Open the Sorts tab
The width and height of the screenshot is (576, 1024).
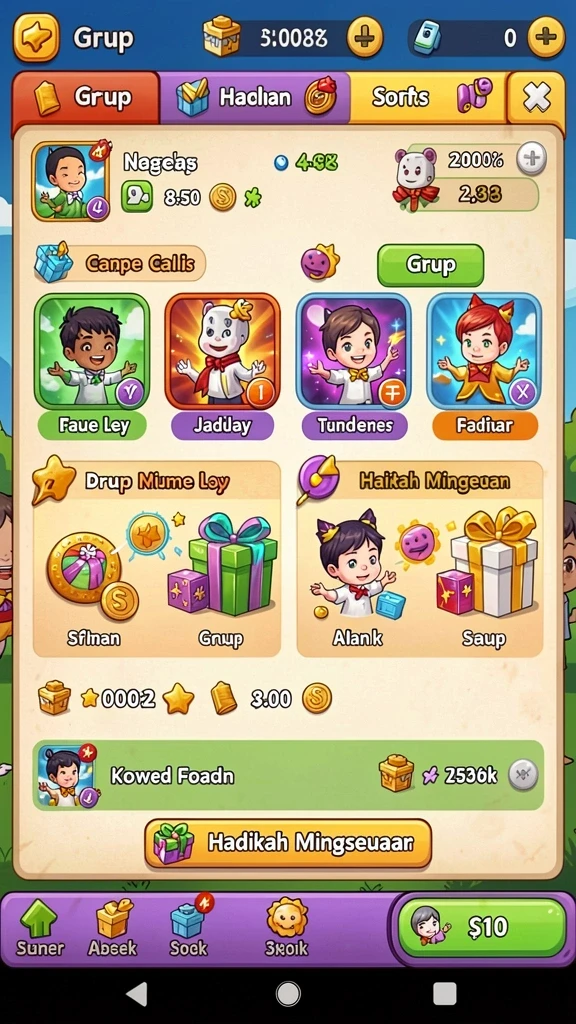click(428, 98)
